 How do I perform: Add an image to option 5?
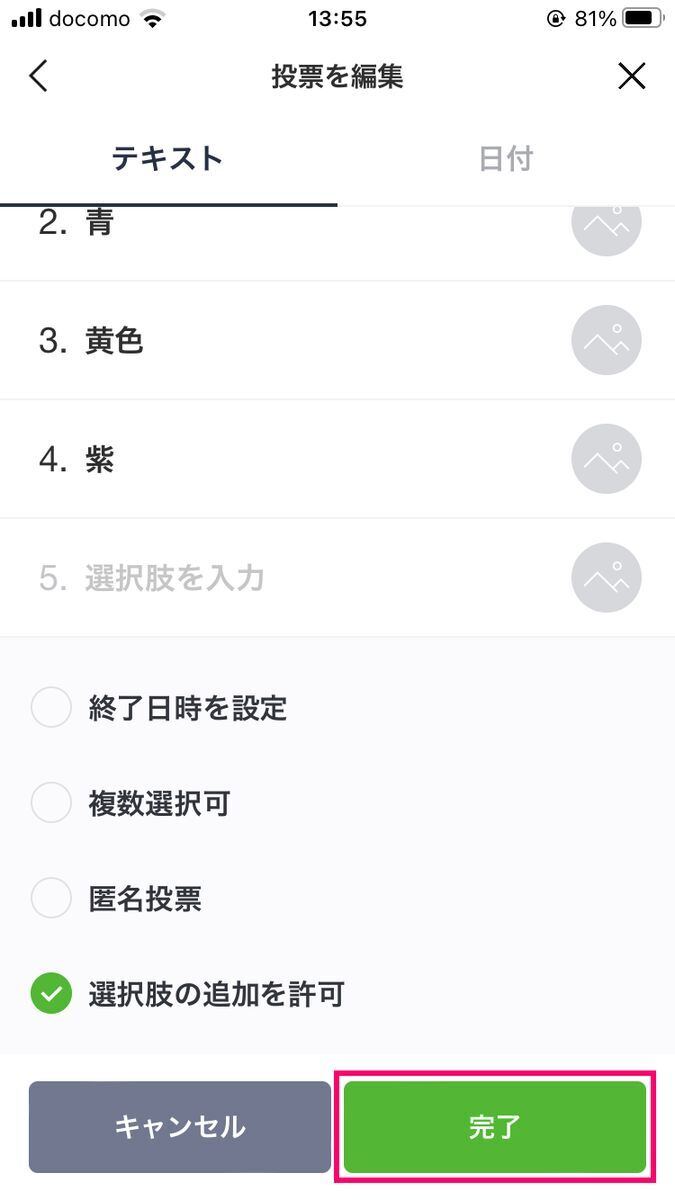606,578
